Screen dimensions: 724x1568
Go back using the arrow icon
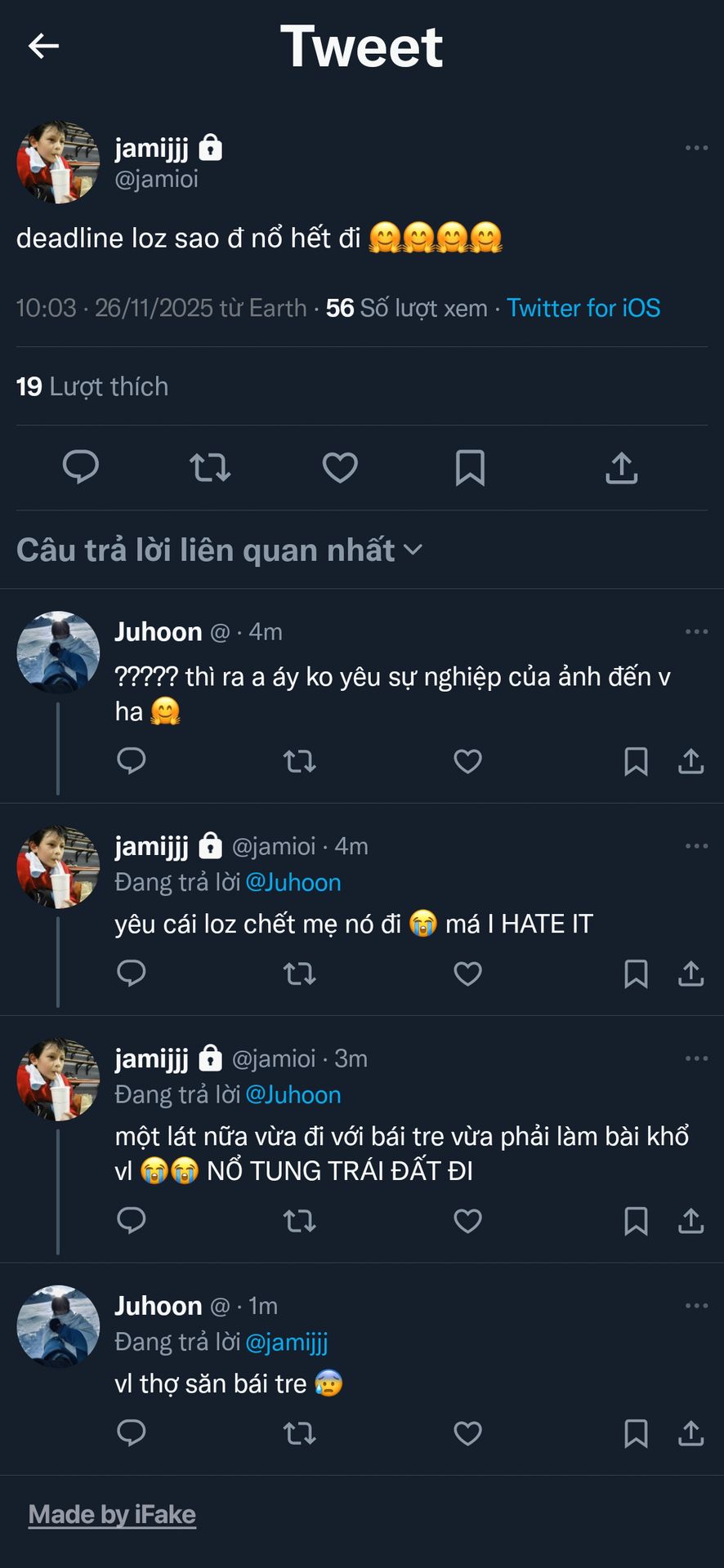pos(43,47)
